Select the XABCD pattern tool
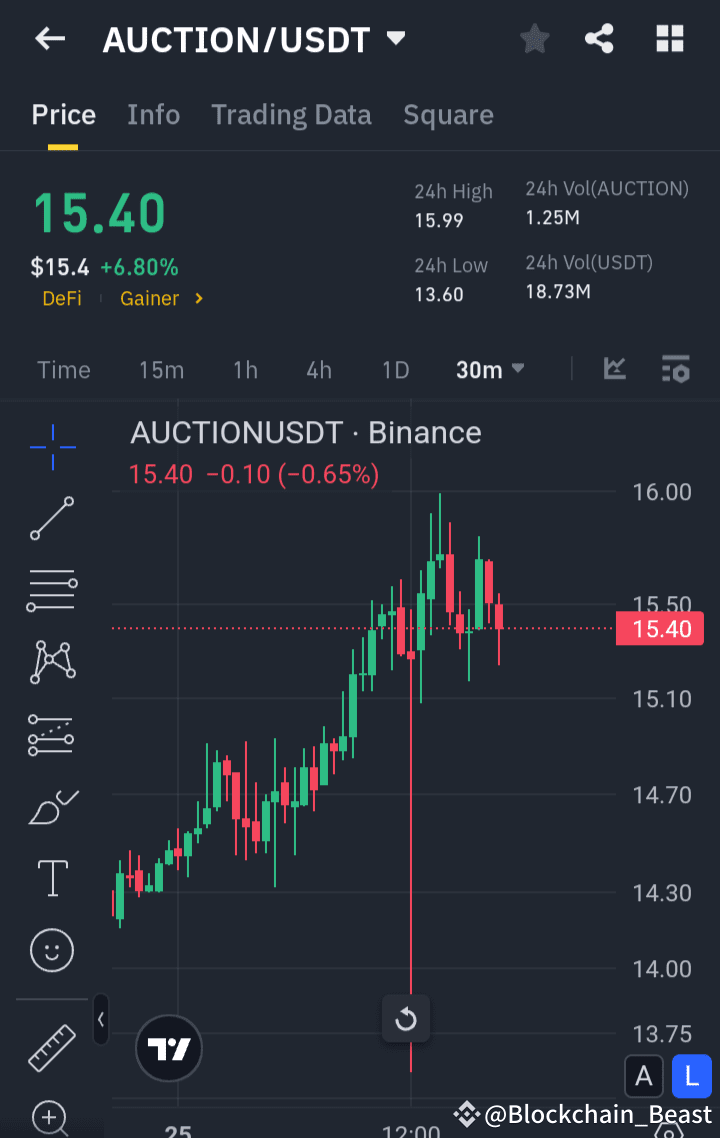The height and width of the screenshot is (1138, 720). (51, 661)
